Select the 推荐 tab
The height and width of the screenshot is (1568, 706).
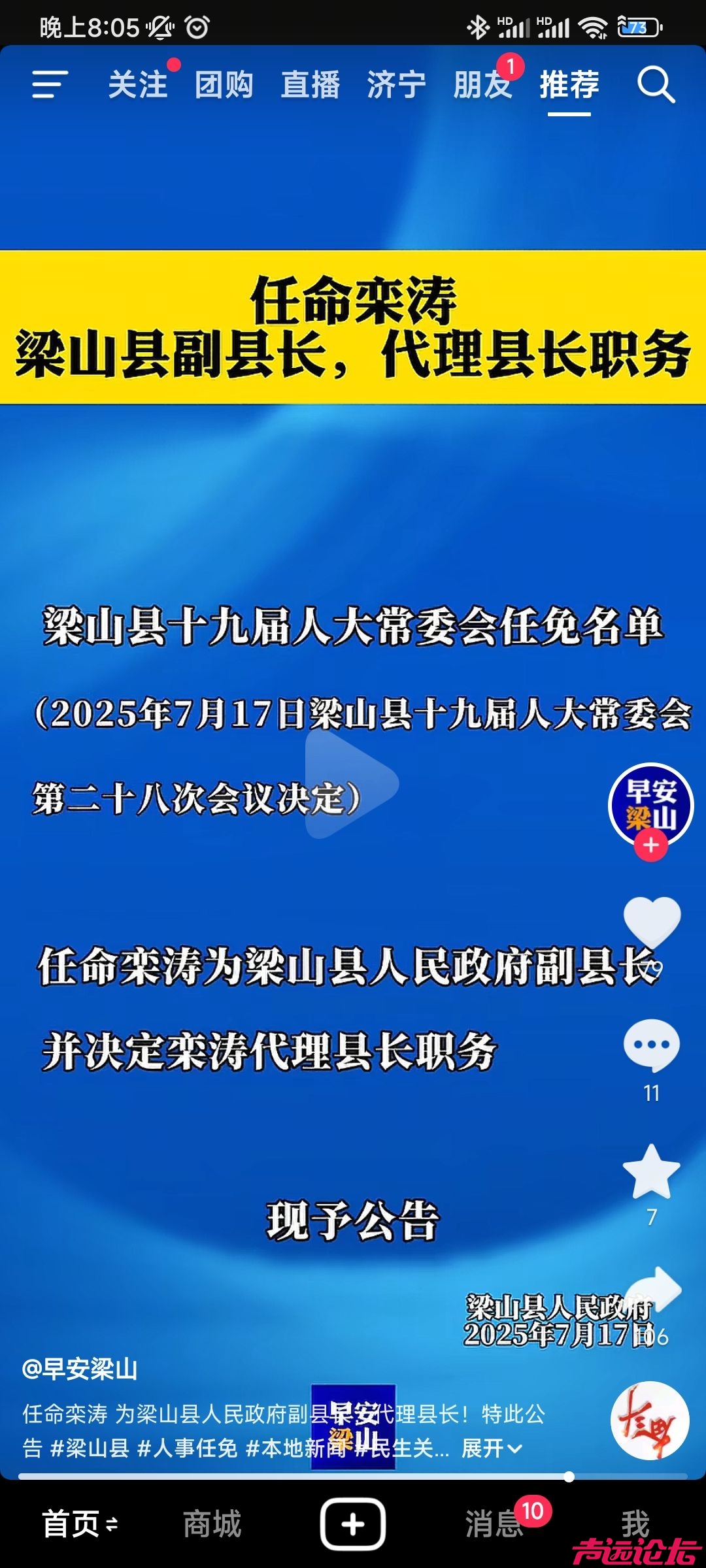[x=569, y=85]
